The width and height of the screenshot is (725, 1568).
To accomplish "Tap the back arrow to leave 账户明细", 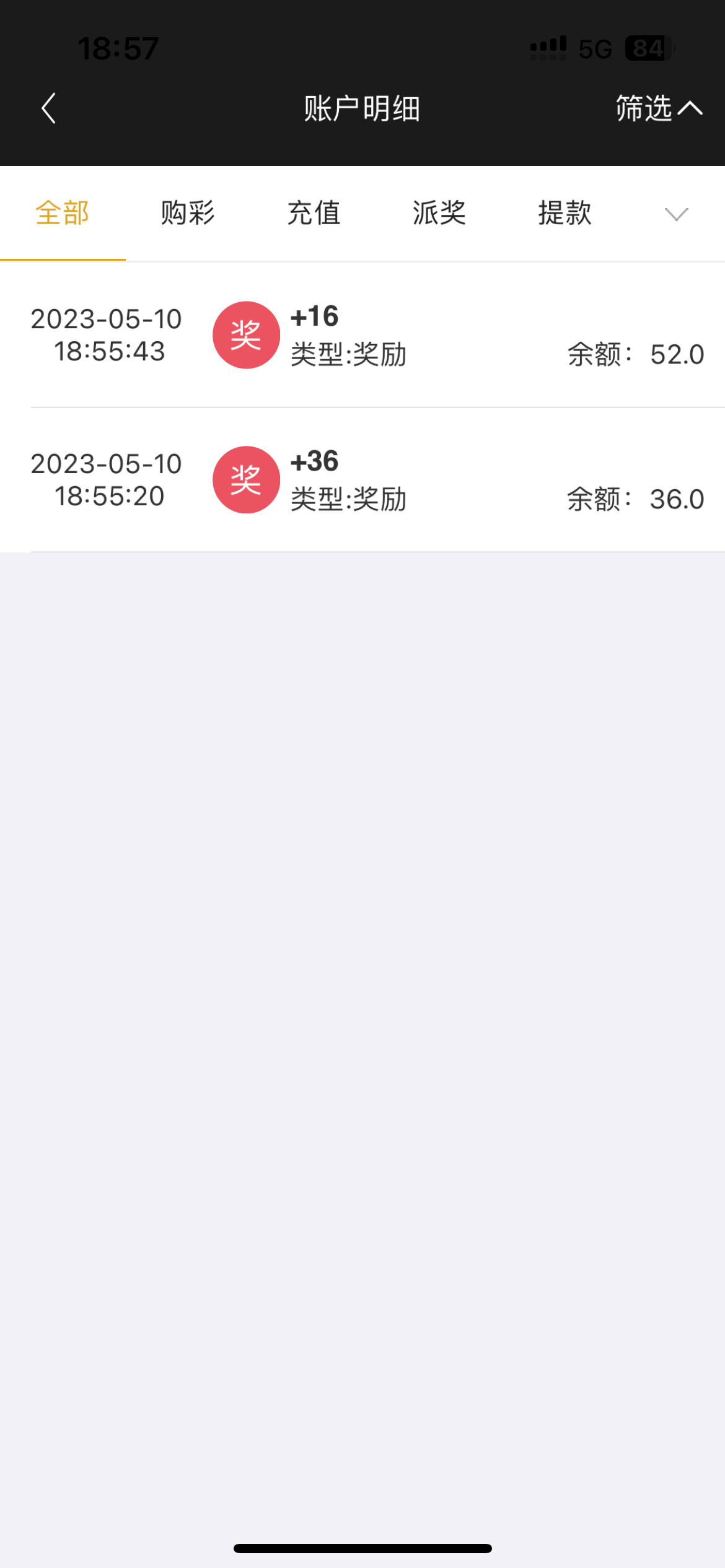I will [x=48, y=108].
